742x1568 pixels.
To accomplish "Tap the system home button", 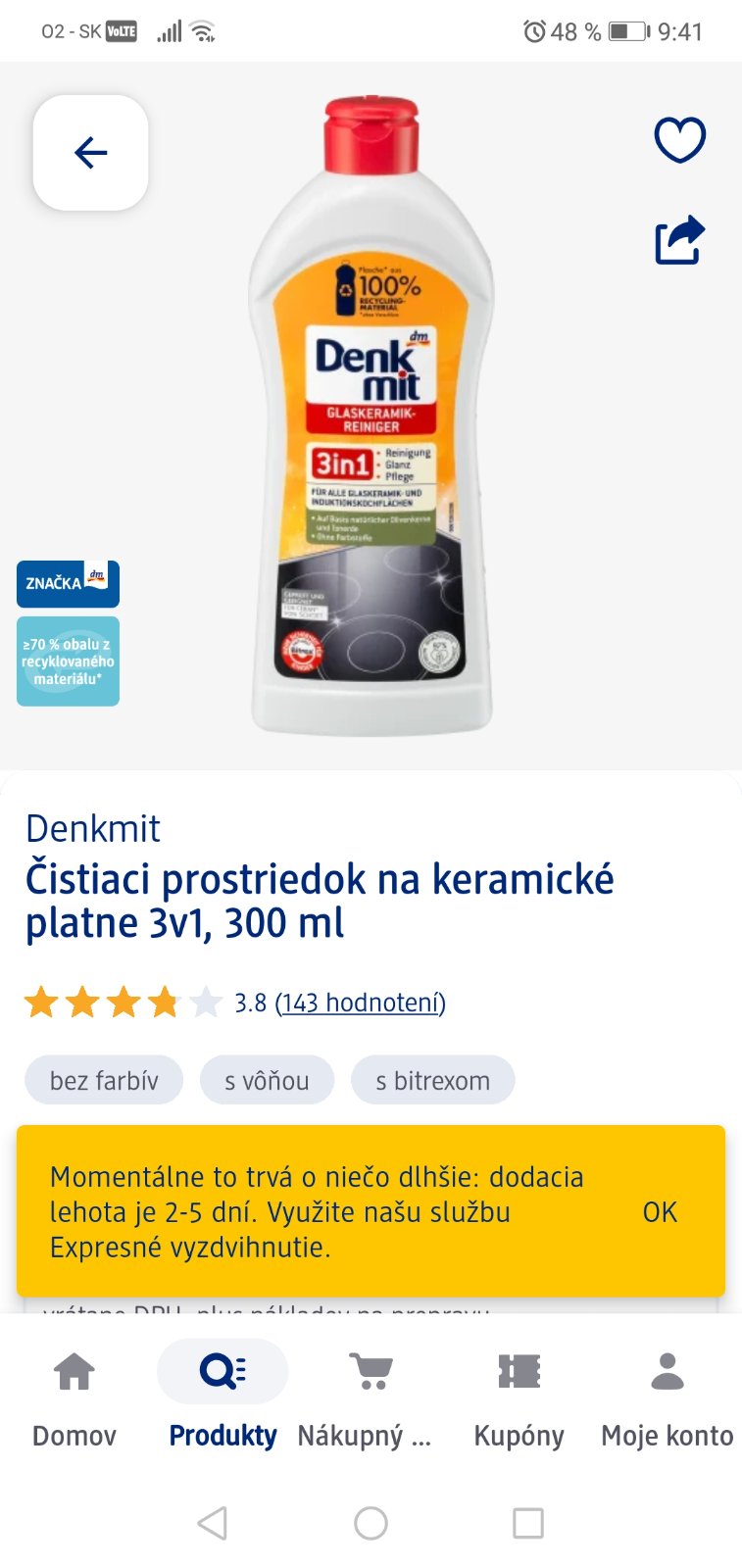I will coord(371,1523).
